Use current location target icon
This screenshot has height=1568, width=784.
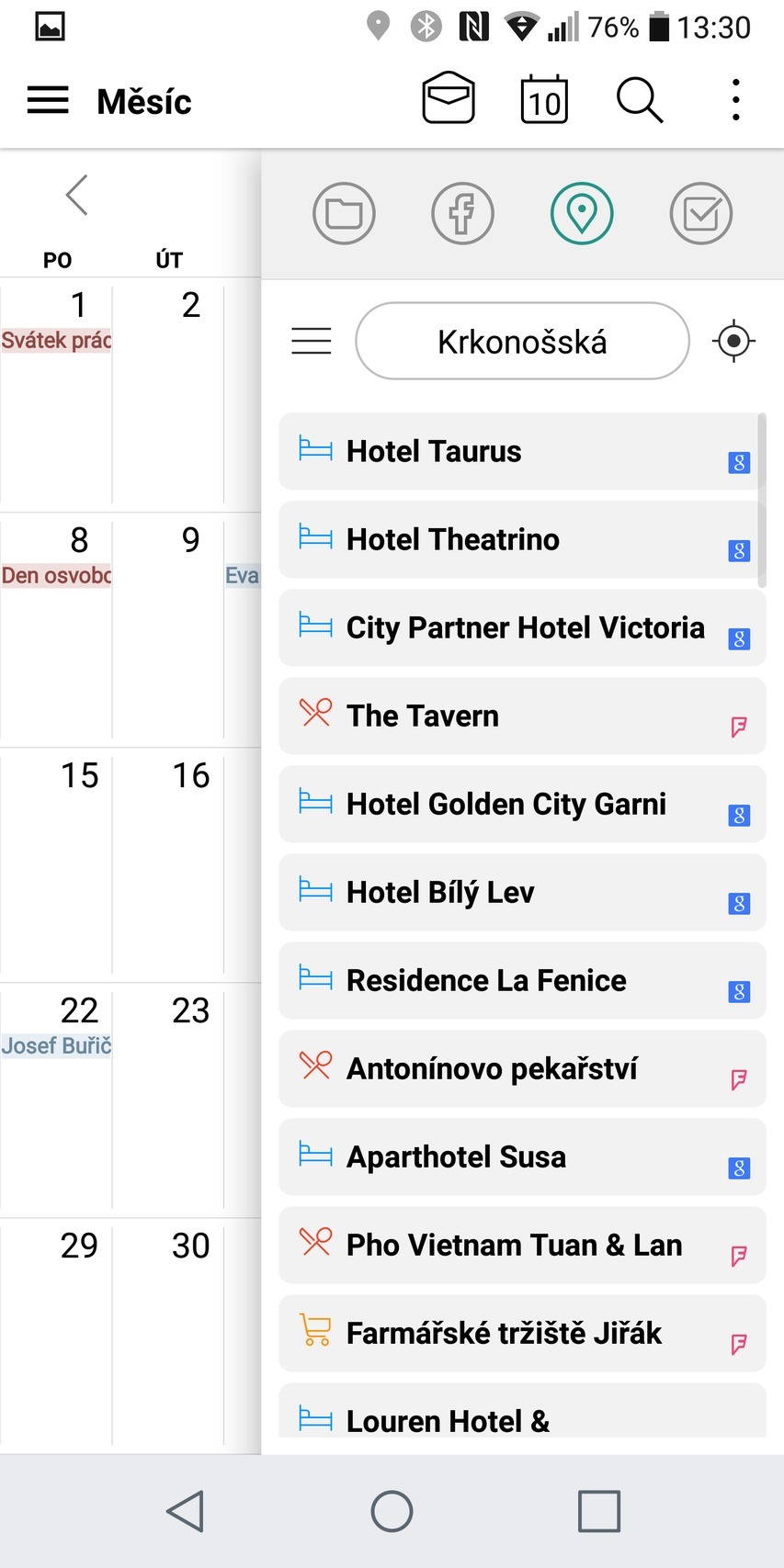[x=733, y=341]
